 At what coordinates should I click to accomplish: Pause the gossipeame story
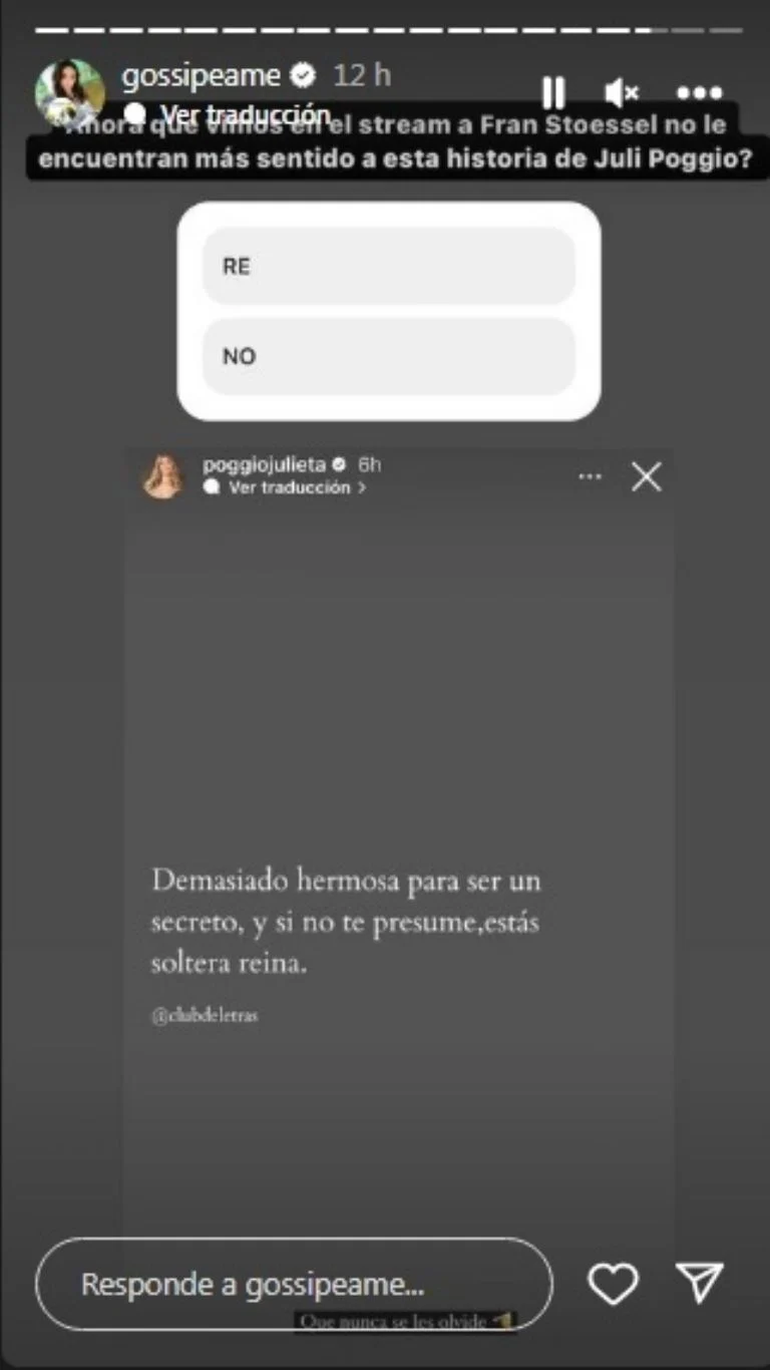coord(553,93)
